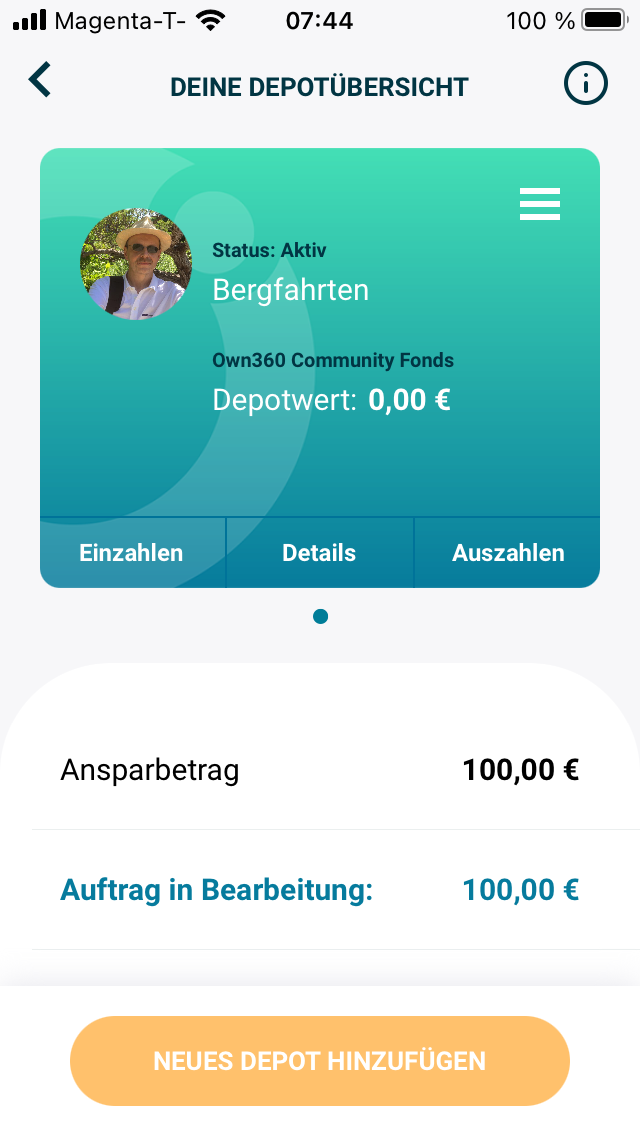Add a new depot with Neues Depot hinzufügen

[320, 1061]
